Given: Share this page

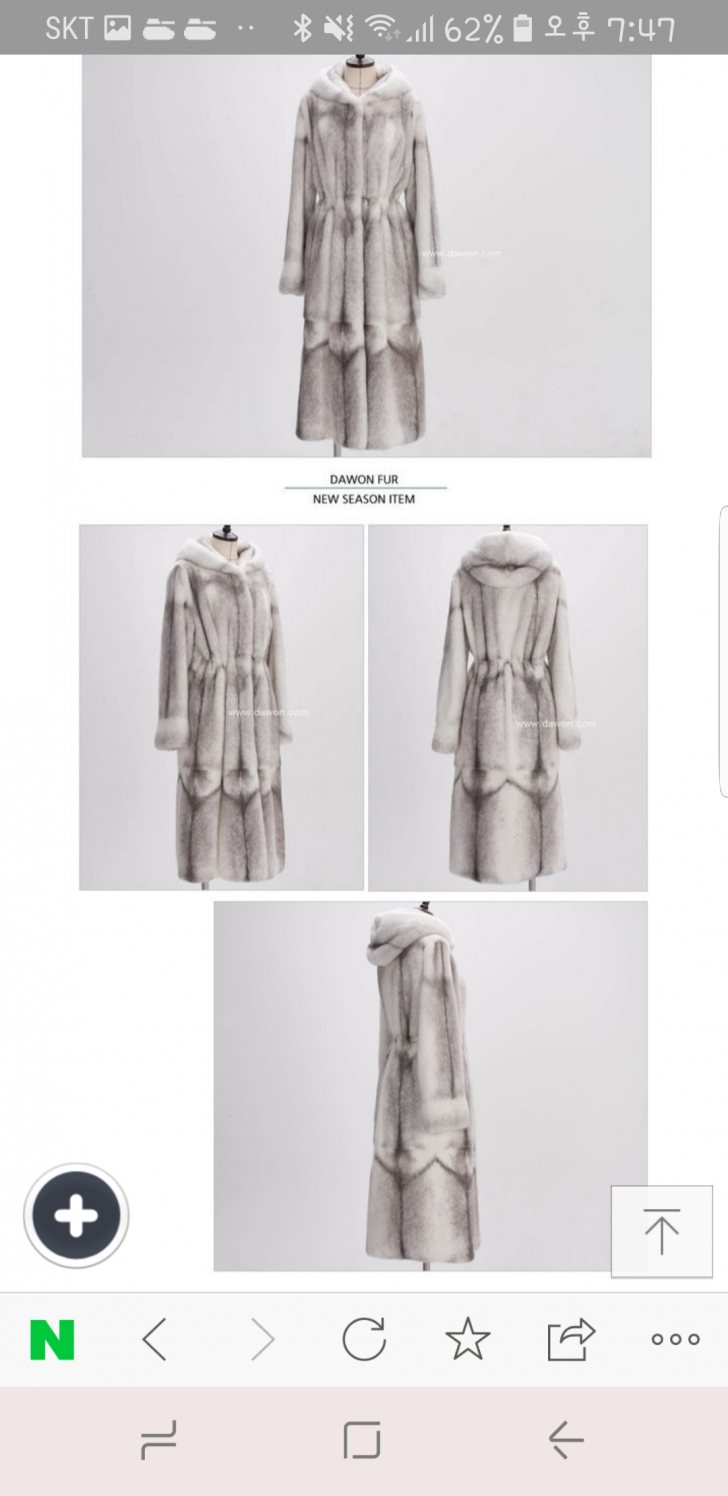Looking at the screenshot, I should click(x=571, y=1340).
